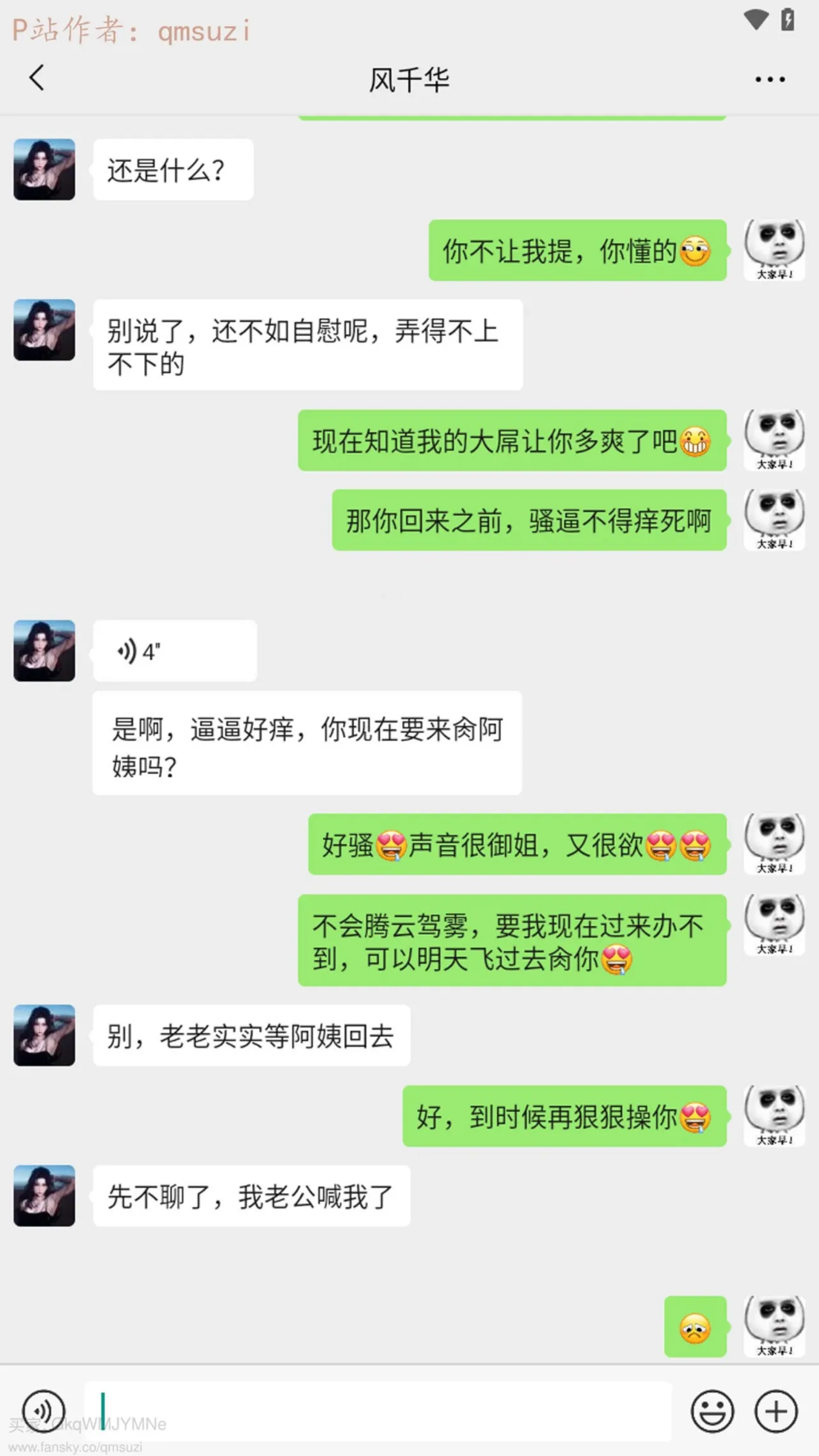Open the three-dot chat options menu
Screen dimensions: 819x1456
pos(770,79)
